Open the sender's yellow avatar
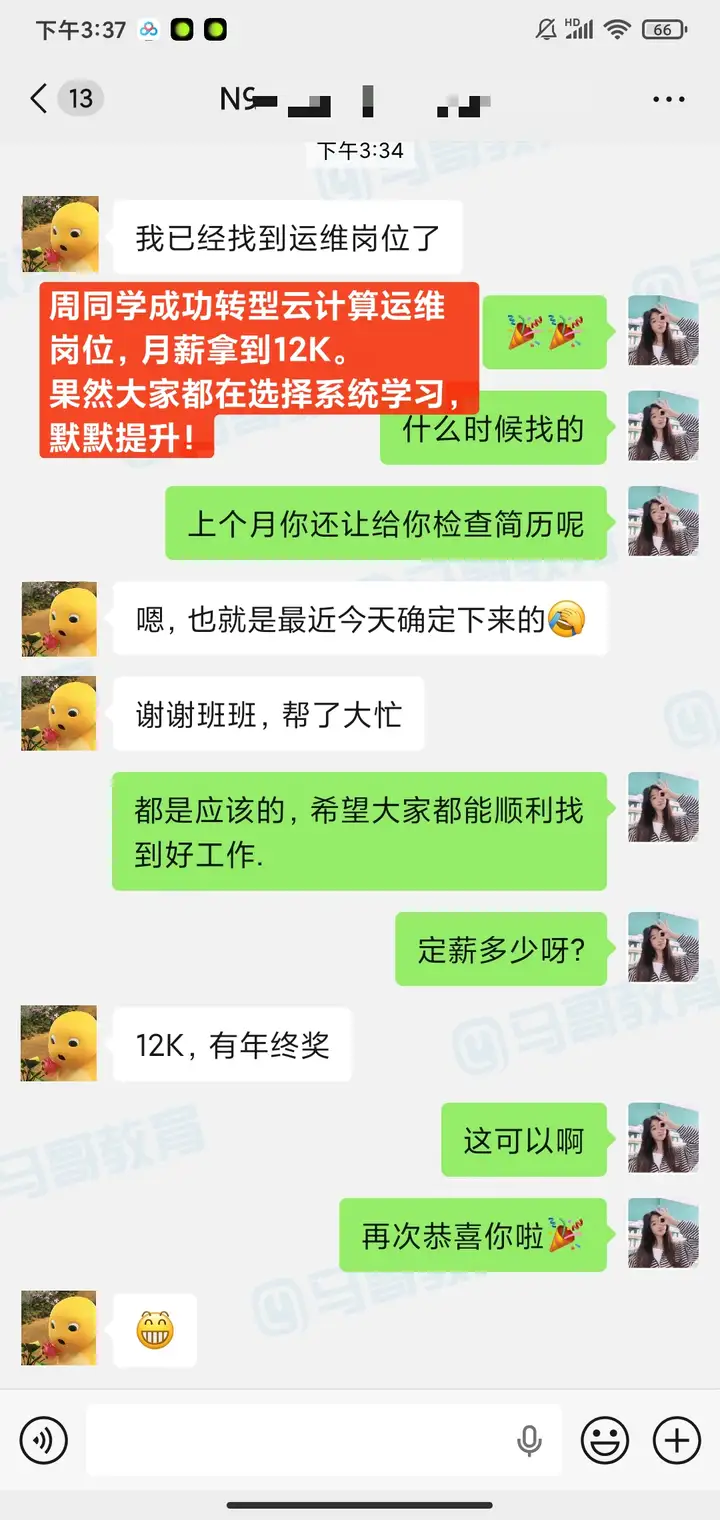720x1520 pixels. tap(58, 235)
